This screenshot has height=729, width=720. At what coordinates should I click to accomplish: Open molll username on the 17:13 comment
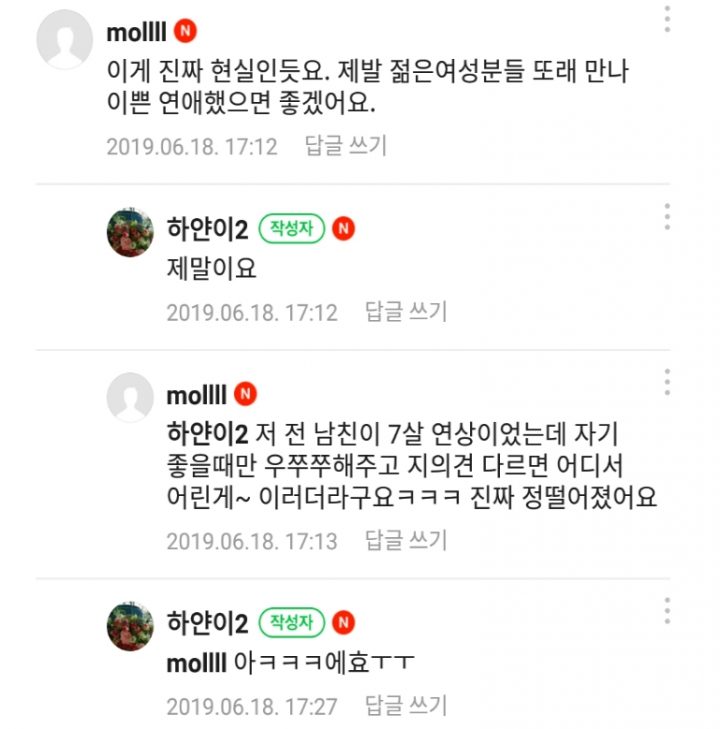[x=196, y=394]
